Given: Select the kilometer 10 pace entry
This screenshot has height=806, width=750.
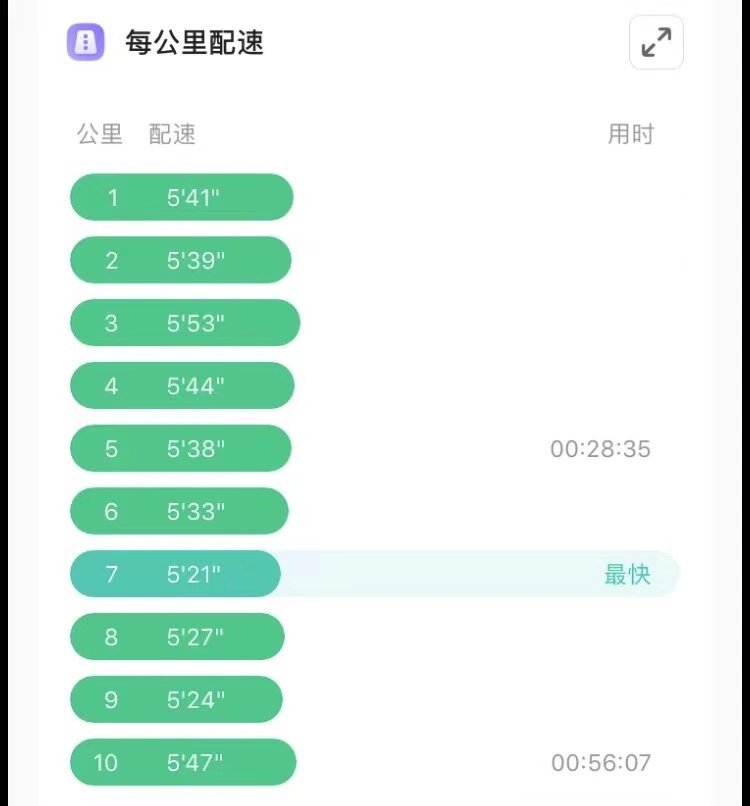Looking at the screenshot, I should [182, 762].
